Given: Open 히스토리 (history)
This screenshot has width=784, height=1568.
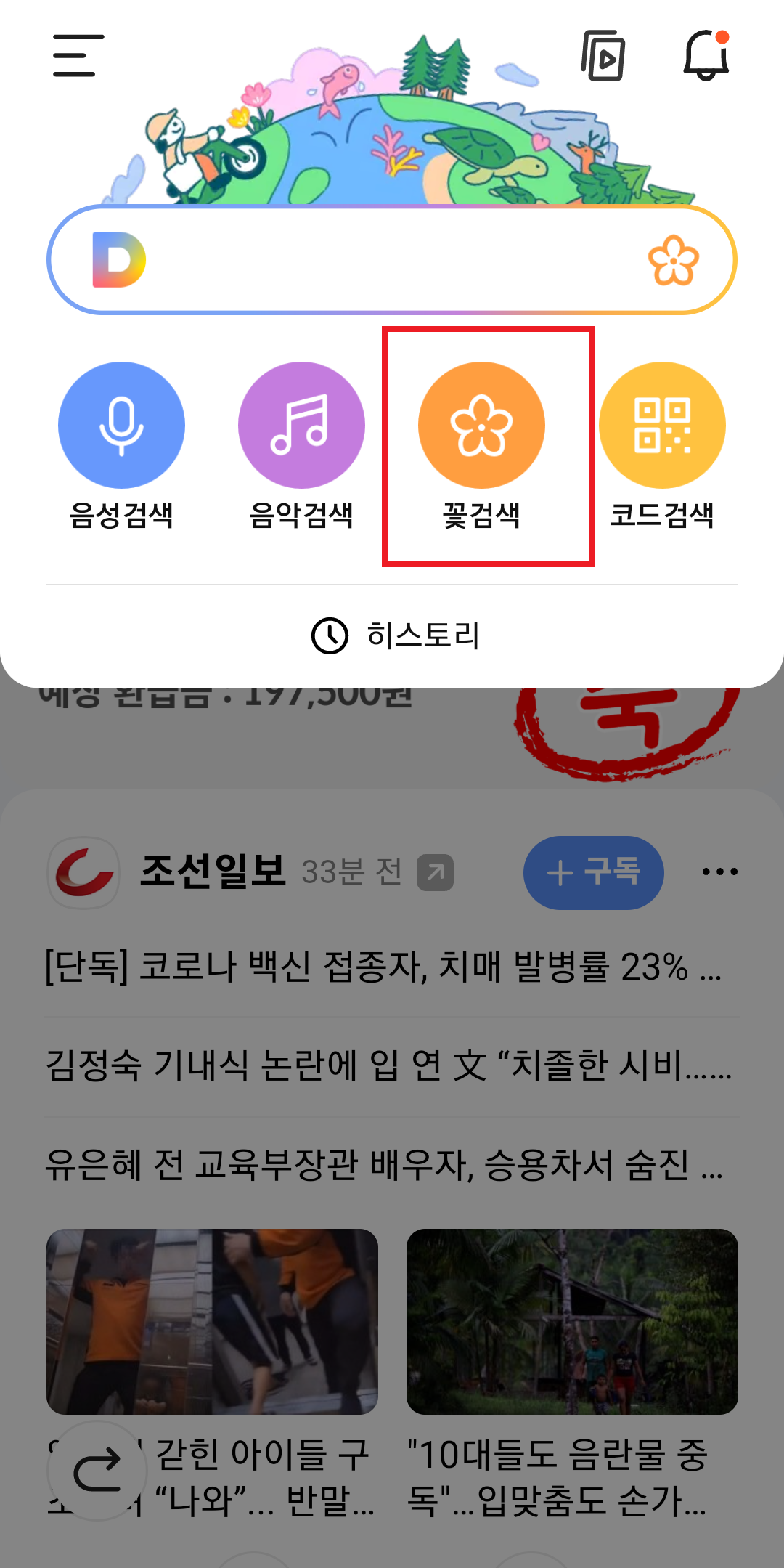Looking at the screenshot, I should (x=392, y=635).
